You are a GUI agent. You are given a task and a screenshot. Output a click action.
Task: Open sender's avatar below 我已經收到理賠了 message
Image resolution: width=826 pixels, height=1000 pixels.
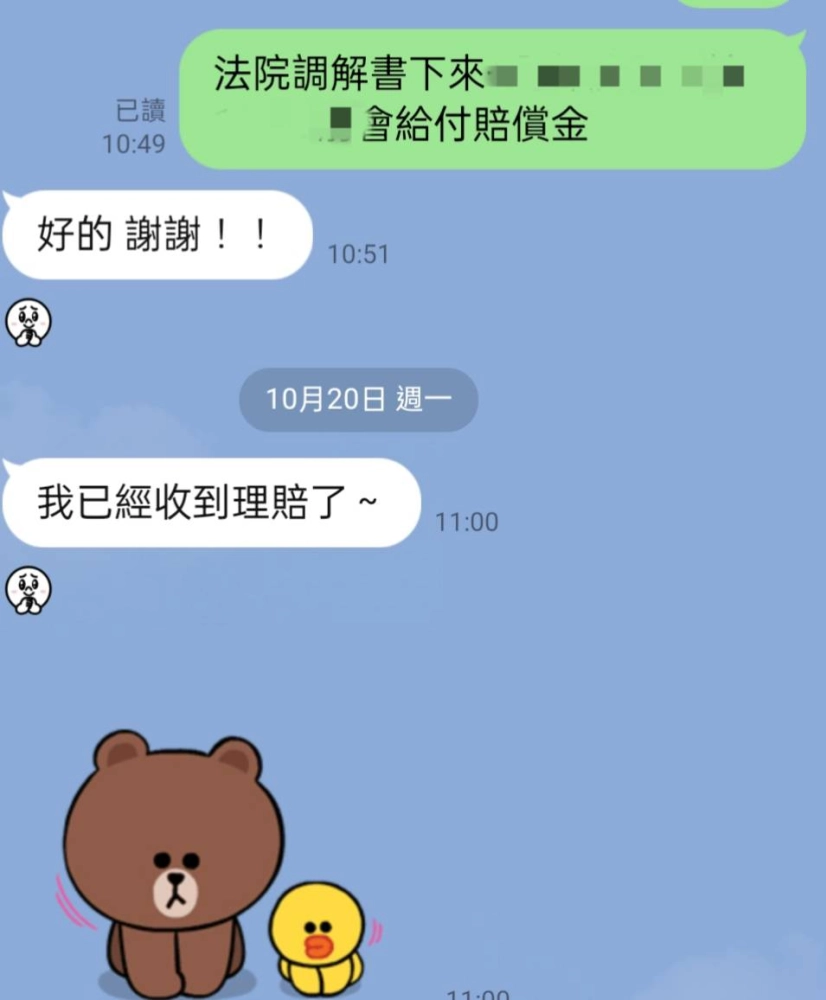coord(28,589)
